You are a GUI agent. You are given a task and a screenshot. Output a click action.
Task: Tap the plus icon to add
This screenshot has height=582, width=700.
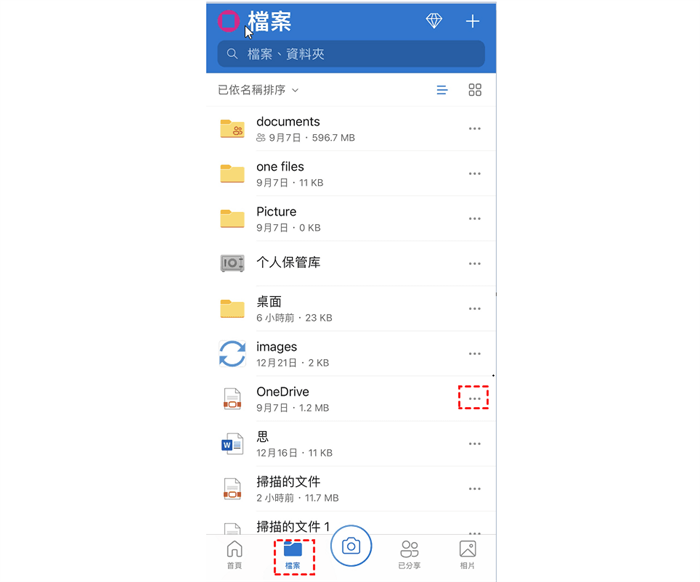click(x=472, y=21)
